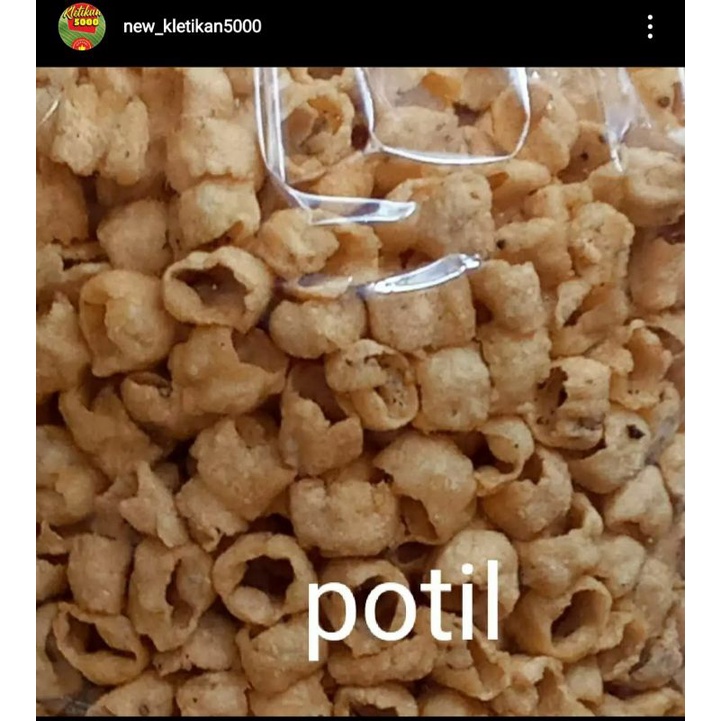
Task: Open the potil snack post photo
Action: [x=360, y=390]
